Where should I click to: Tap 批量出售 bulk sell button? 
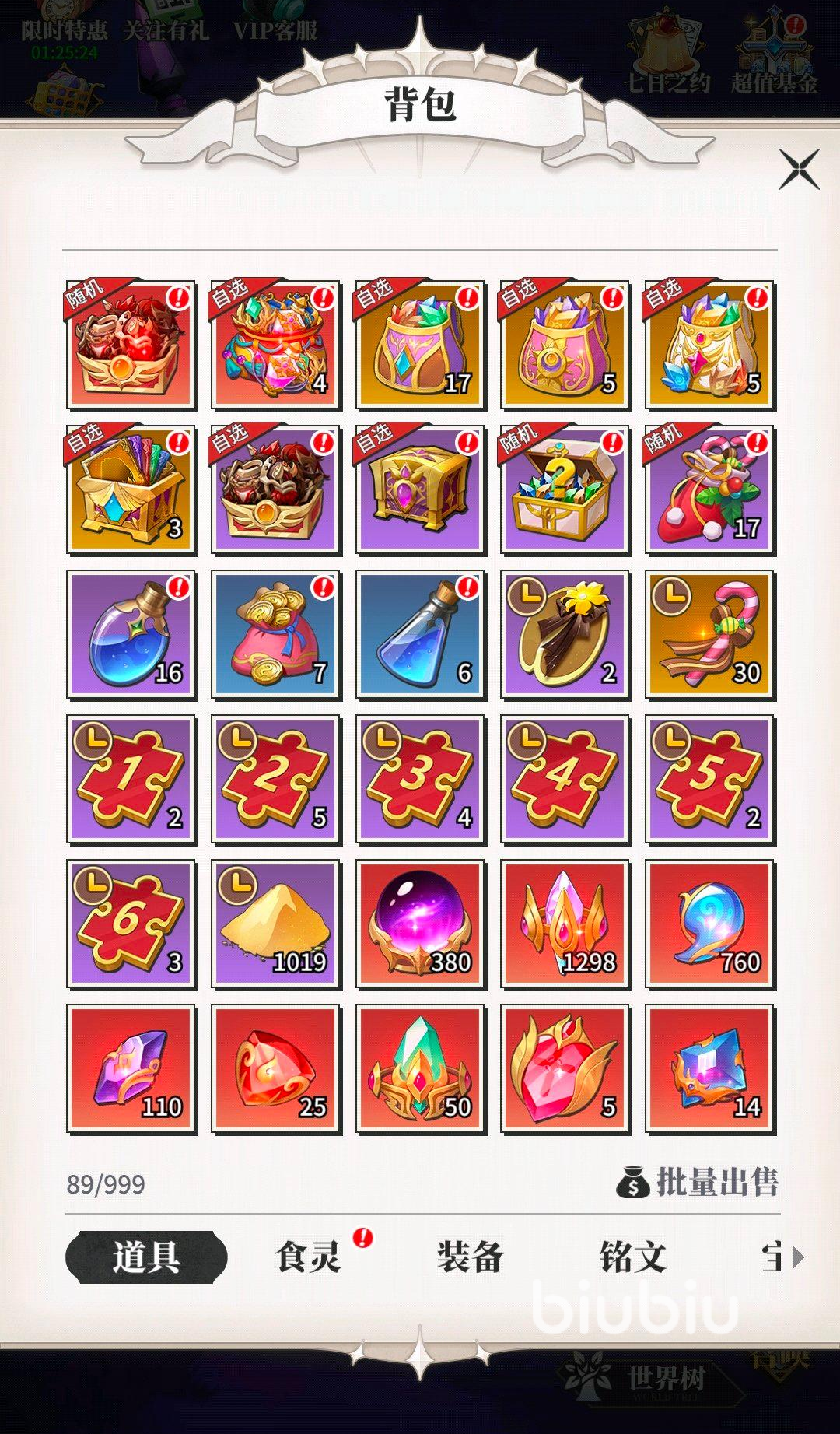[x=698, y=1182]
